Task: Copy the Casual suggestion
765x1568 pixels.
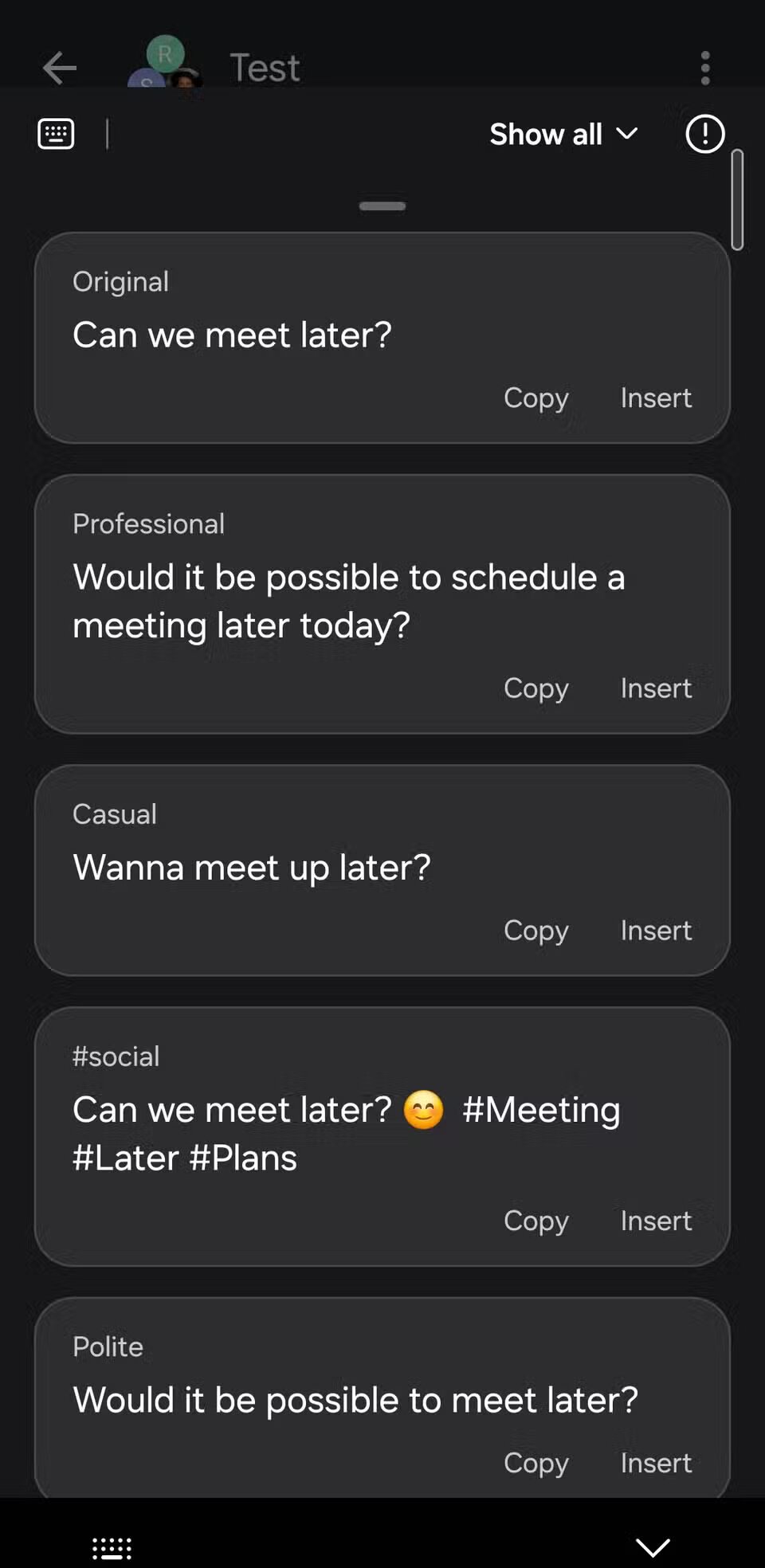Action: (x=535, y=930)
